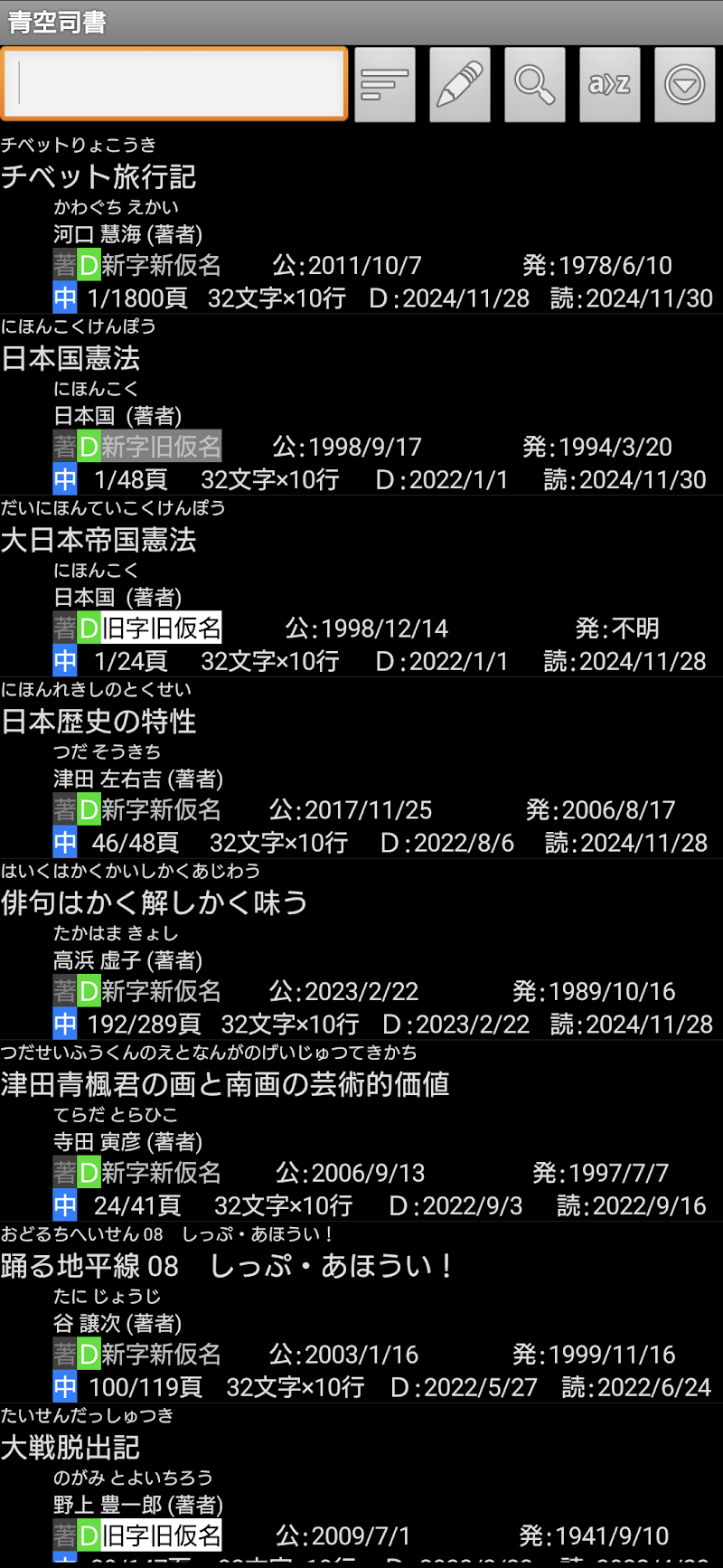Screen dimensions: 723x1568
Task: Tap the magnifying glass search icon
Action: (x=535, y=85)
